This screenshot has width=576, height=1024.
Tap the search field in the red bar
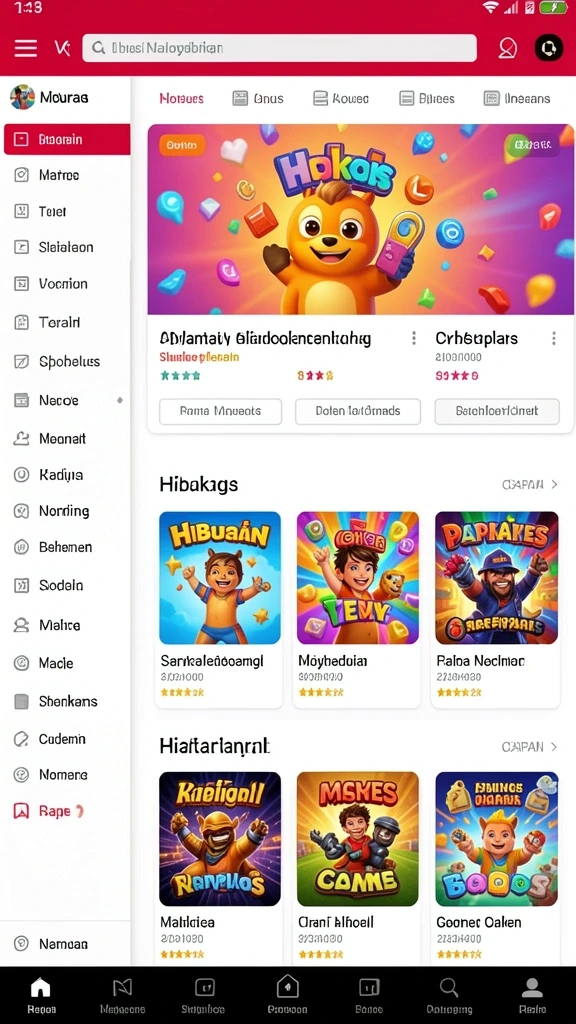280,48
